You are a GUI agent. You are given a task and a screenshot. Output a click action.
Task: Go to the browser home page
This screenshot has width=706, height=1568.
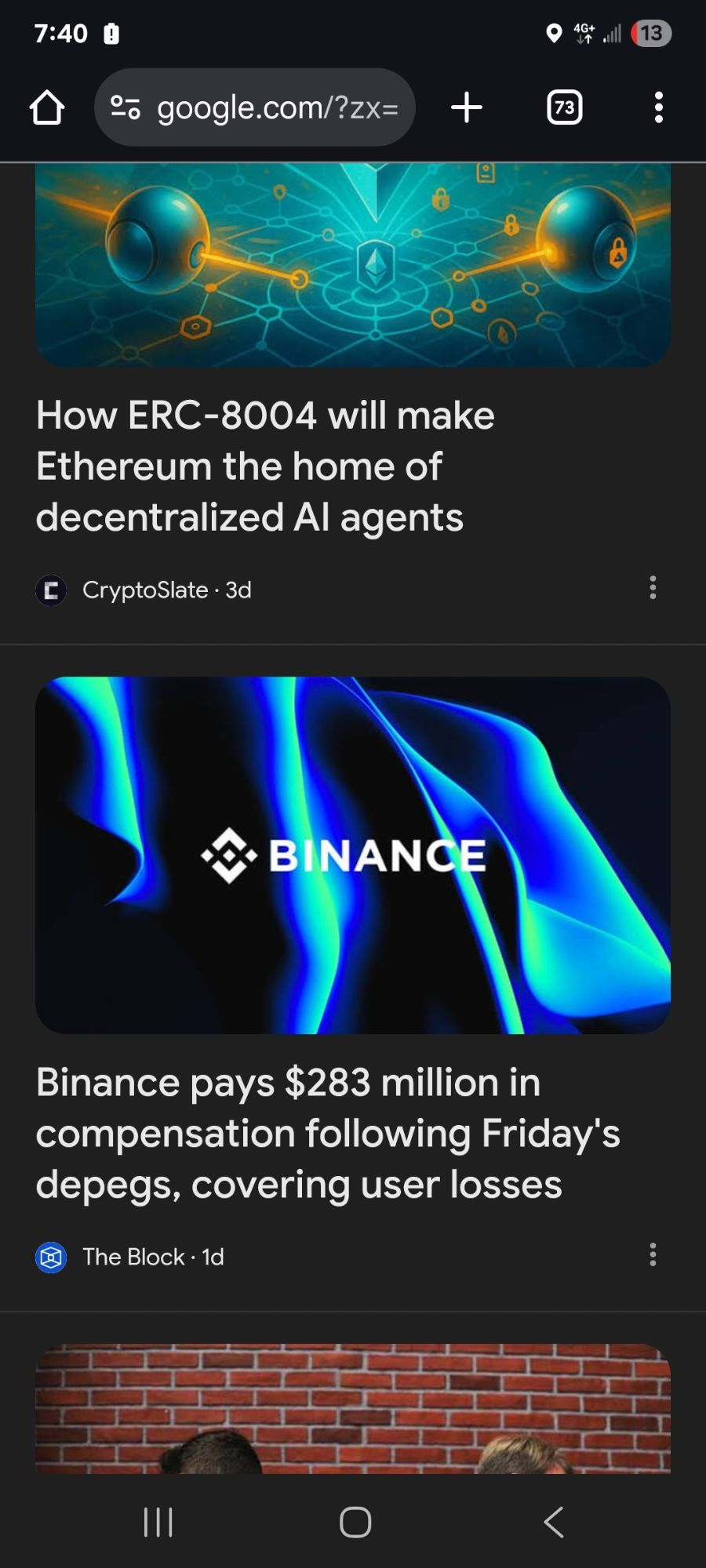tap(47, 107)
